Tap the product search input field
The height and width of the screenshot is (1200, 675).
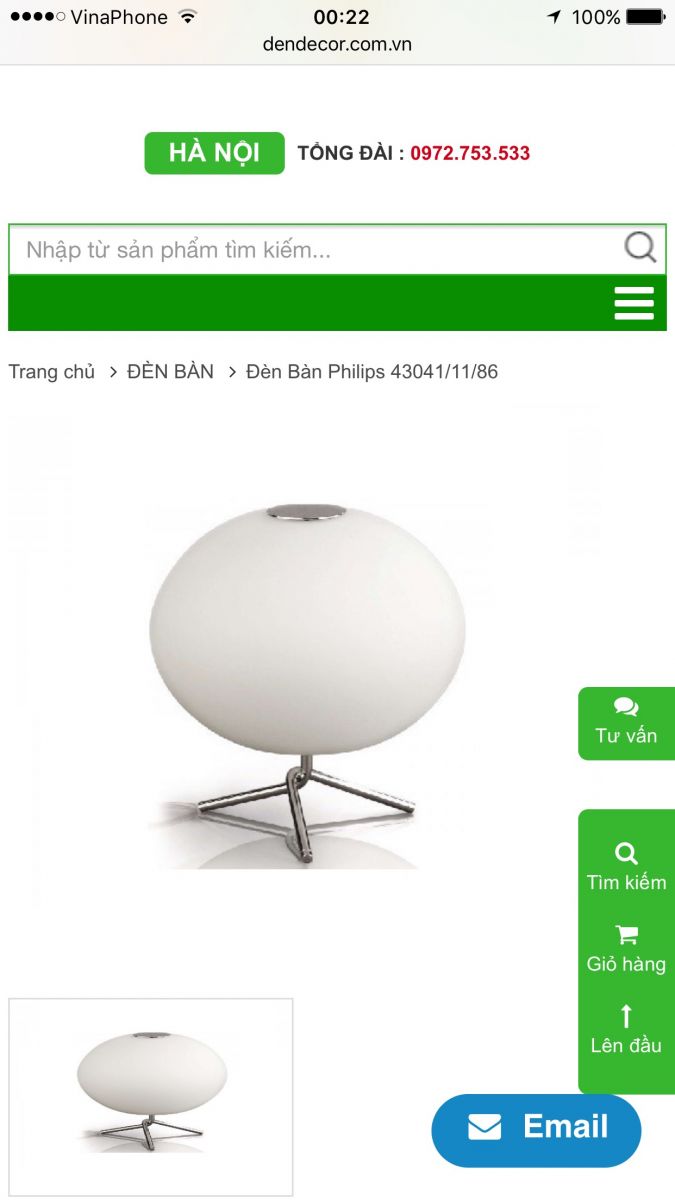[x=315, y=250]
